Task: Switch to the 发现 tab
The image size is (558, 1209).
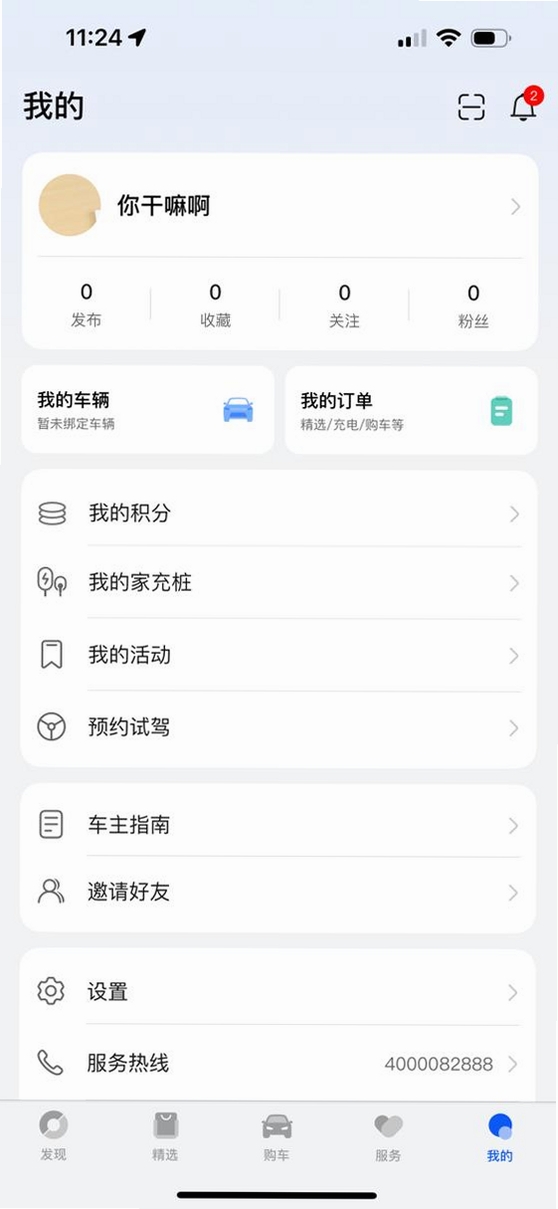Action: 53,1137
